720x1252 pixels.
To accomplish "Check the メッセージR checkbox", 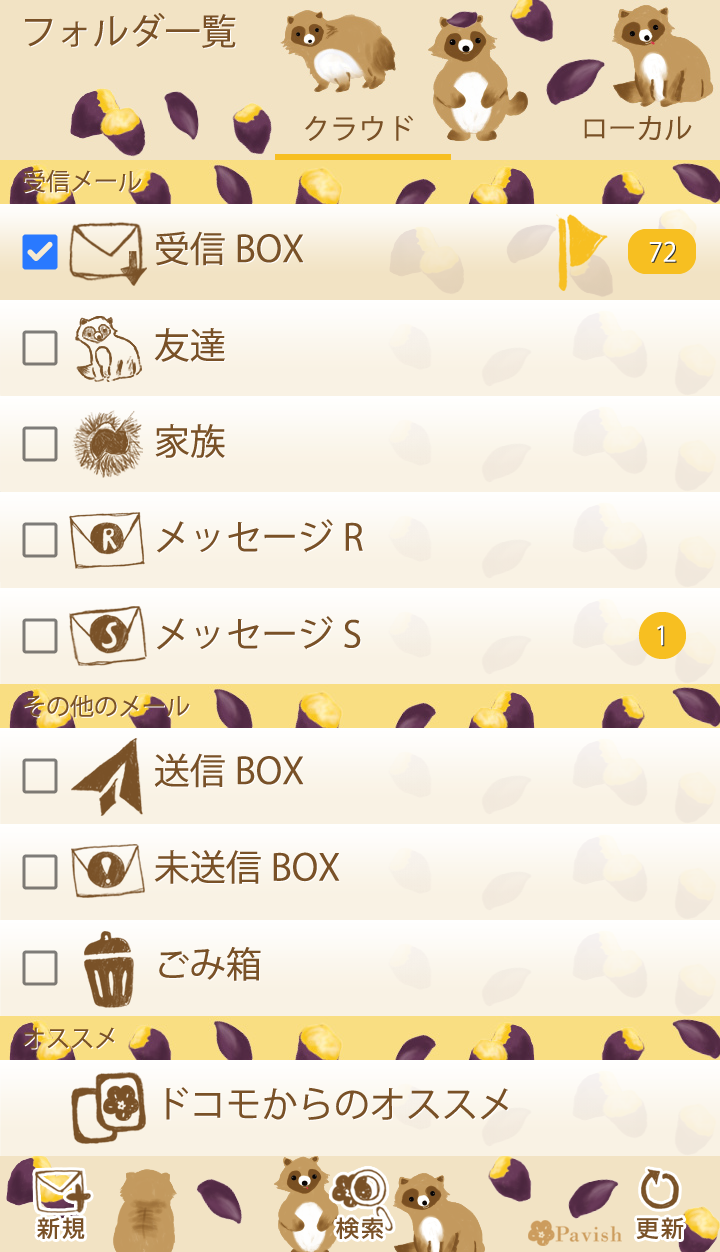I will point(40,540).
